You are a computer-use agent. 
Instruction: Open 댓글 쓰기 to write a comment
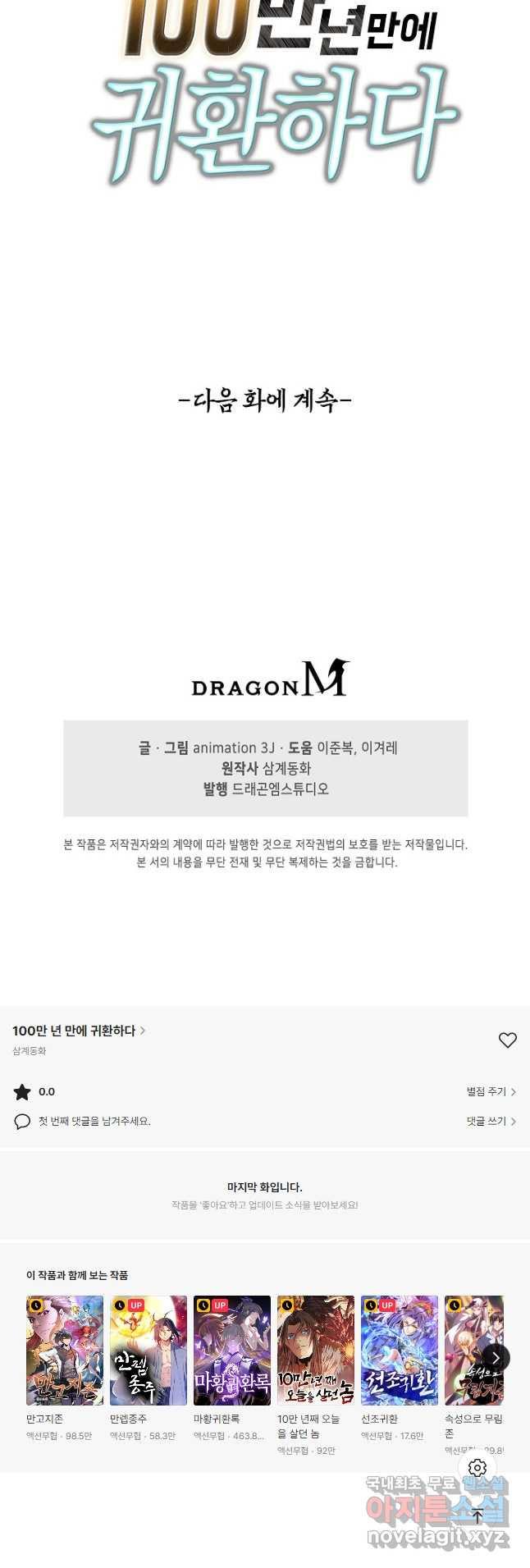[491, 1121]
